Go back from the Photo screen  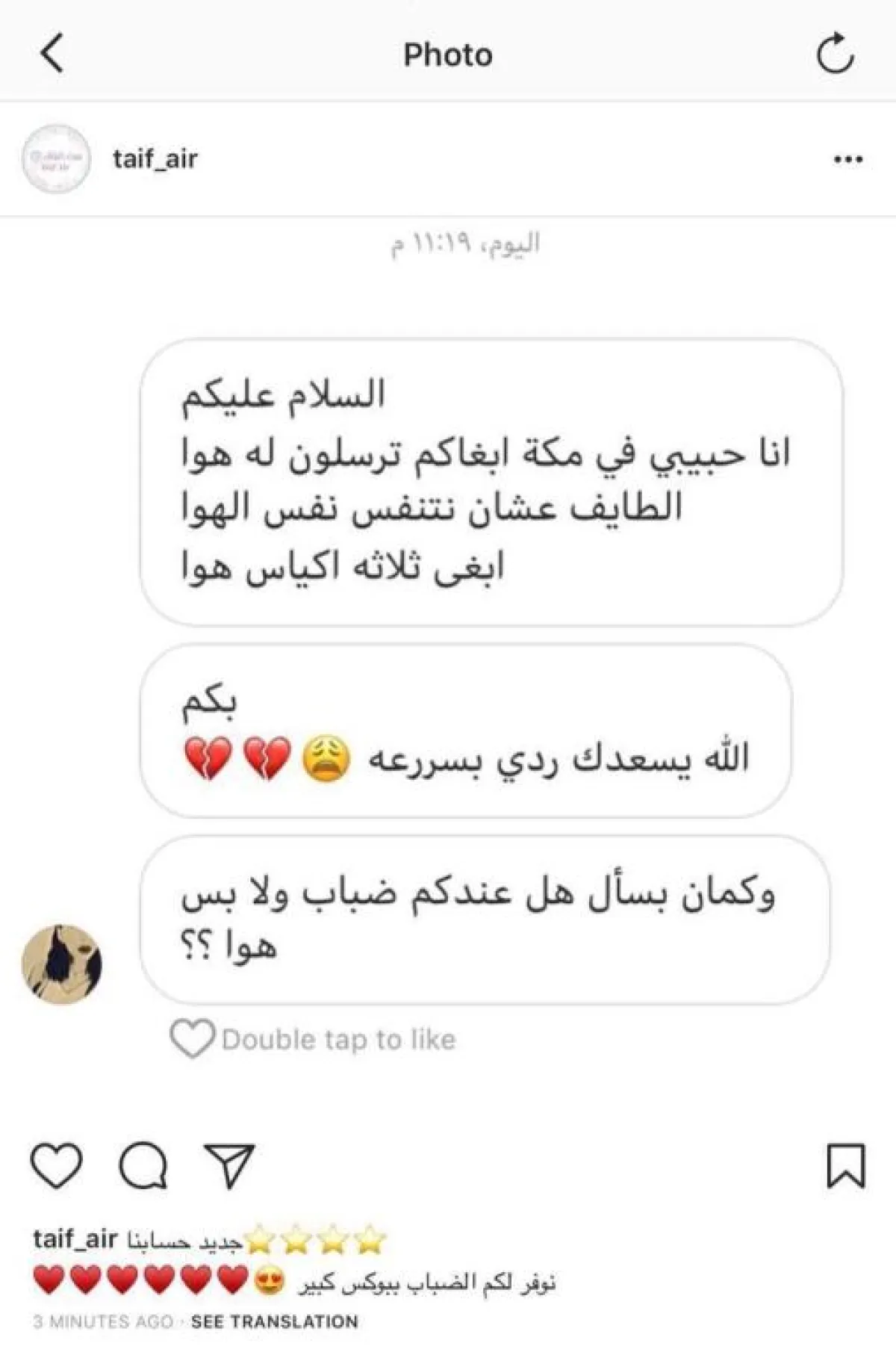52,54
